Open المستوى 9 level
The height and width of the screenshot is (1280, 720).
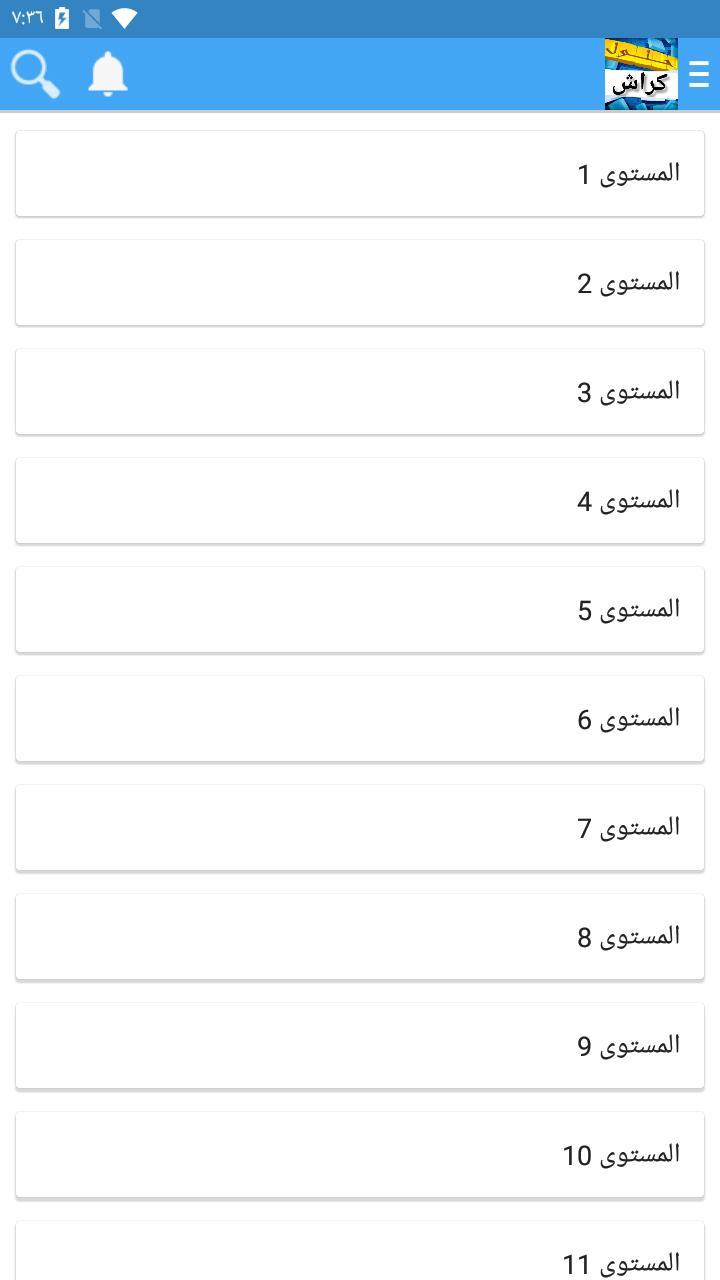pyautogui.click(x=360, y=1045)
